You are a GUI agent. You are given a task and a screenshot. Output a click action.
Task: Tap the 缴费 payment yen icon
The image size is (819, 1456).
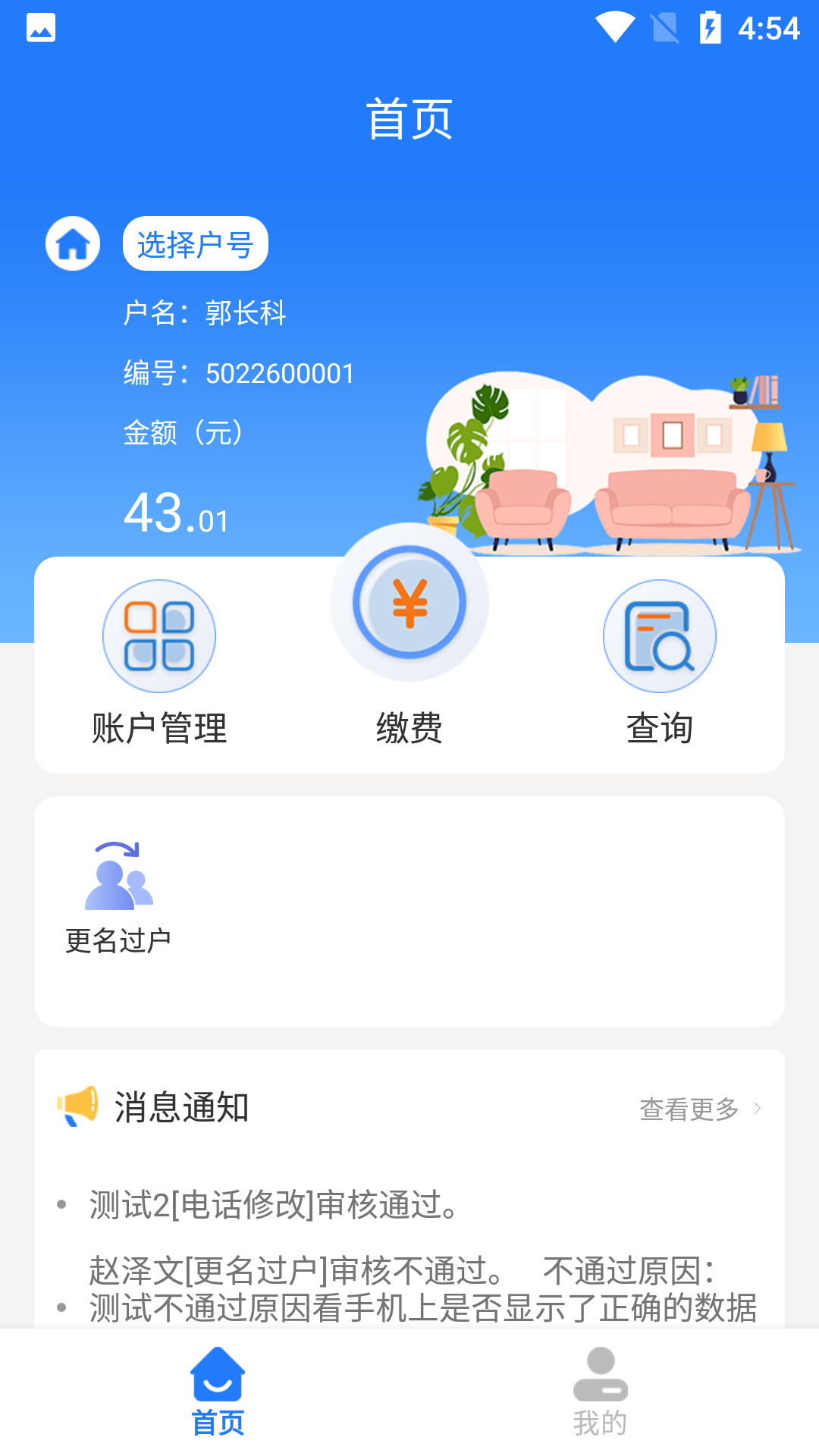(x=408, y=601)
